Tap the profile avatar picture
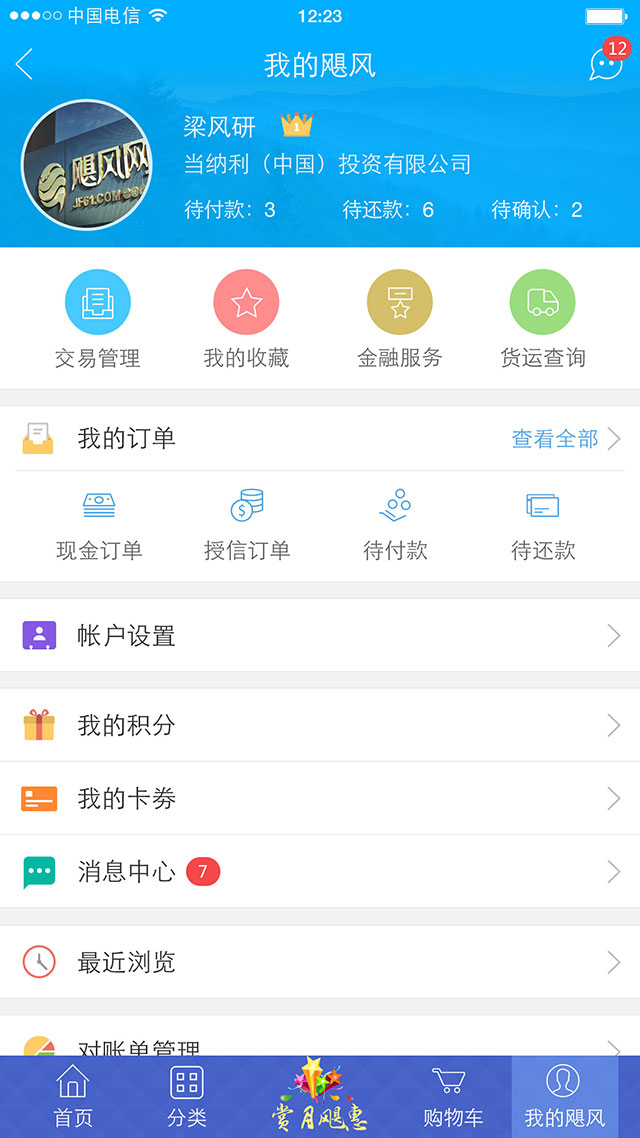Viewport: 640px width, 1138px height. (x=86, y=166)
